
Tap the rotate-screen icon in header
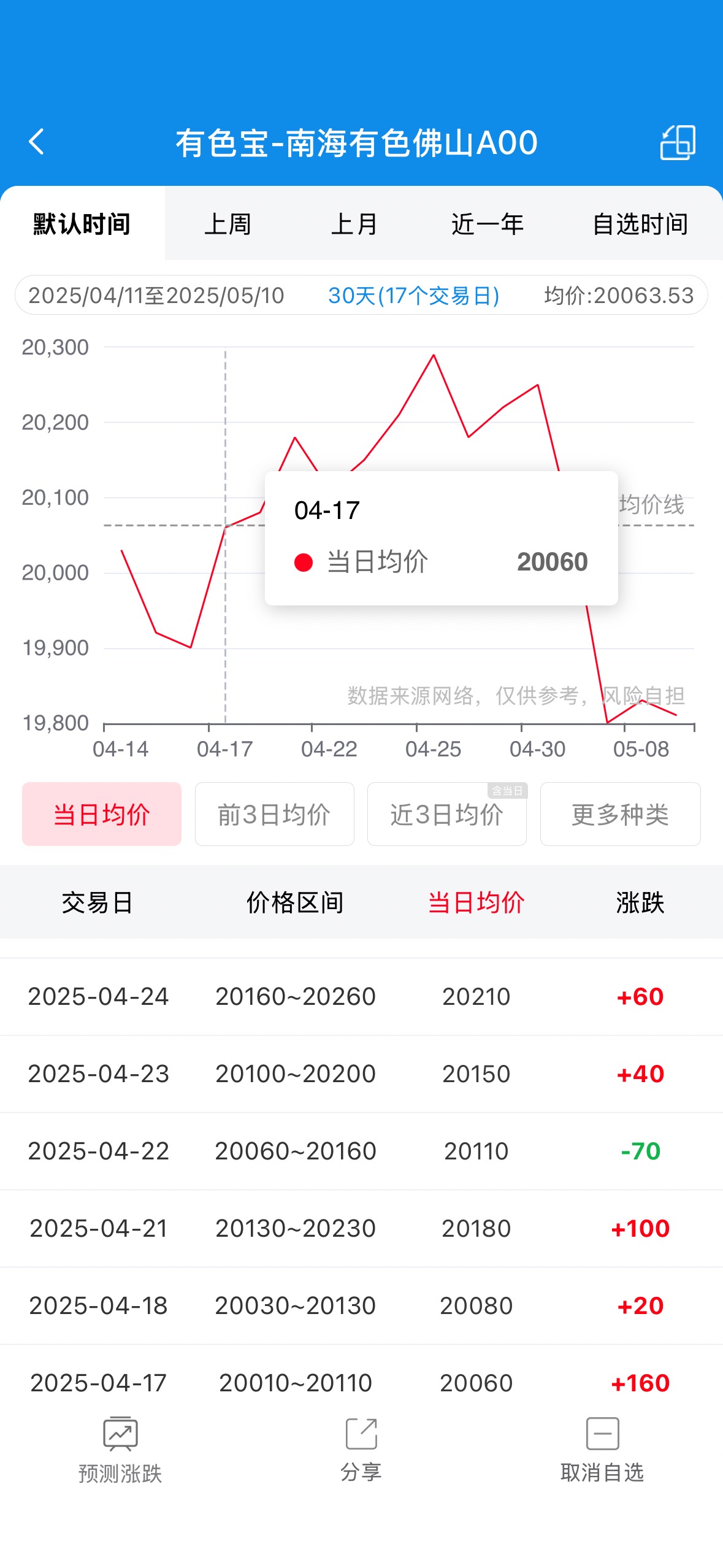[678, 142]
